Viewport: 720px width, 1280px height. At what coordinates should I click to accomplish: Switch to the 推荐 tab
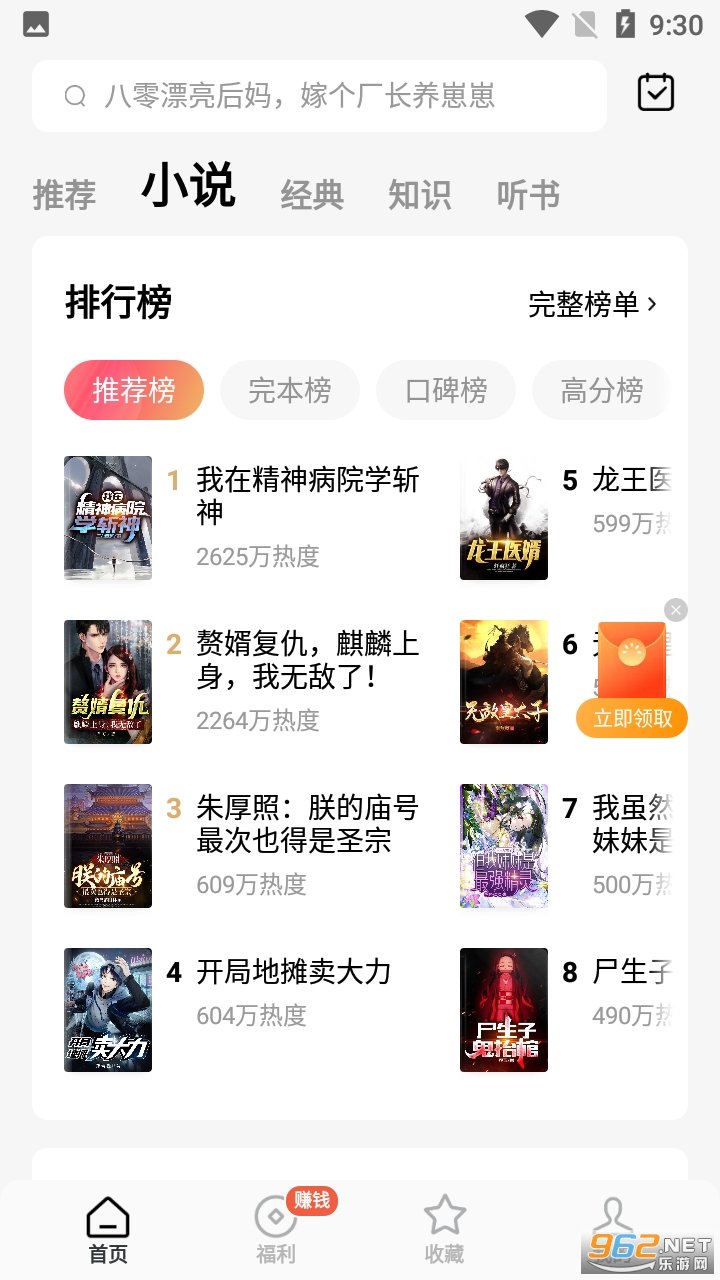point(64,194)
